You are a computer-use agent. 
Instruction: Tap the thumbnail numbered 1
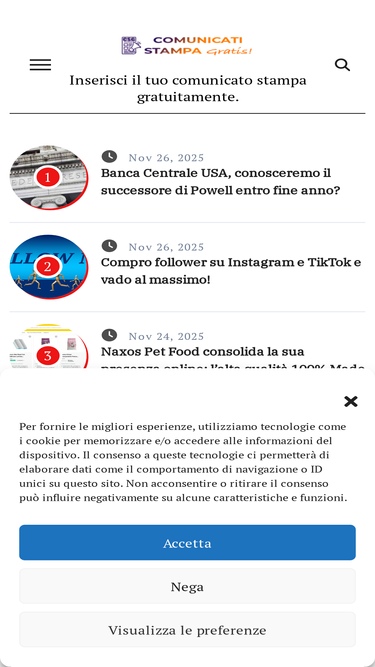pos(49,177)
